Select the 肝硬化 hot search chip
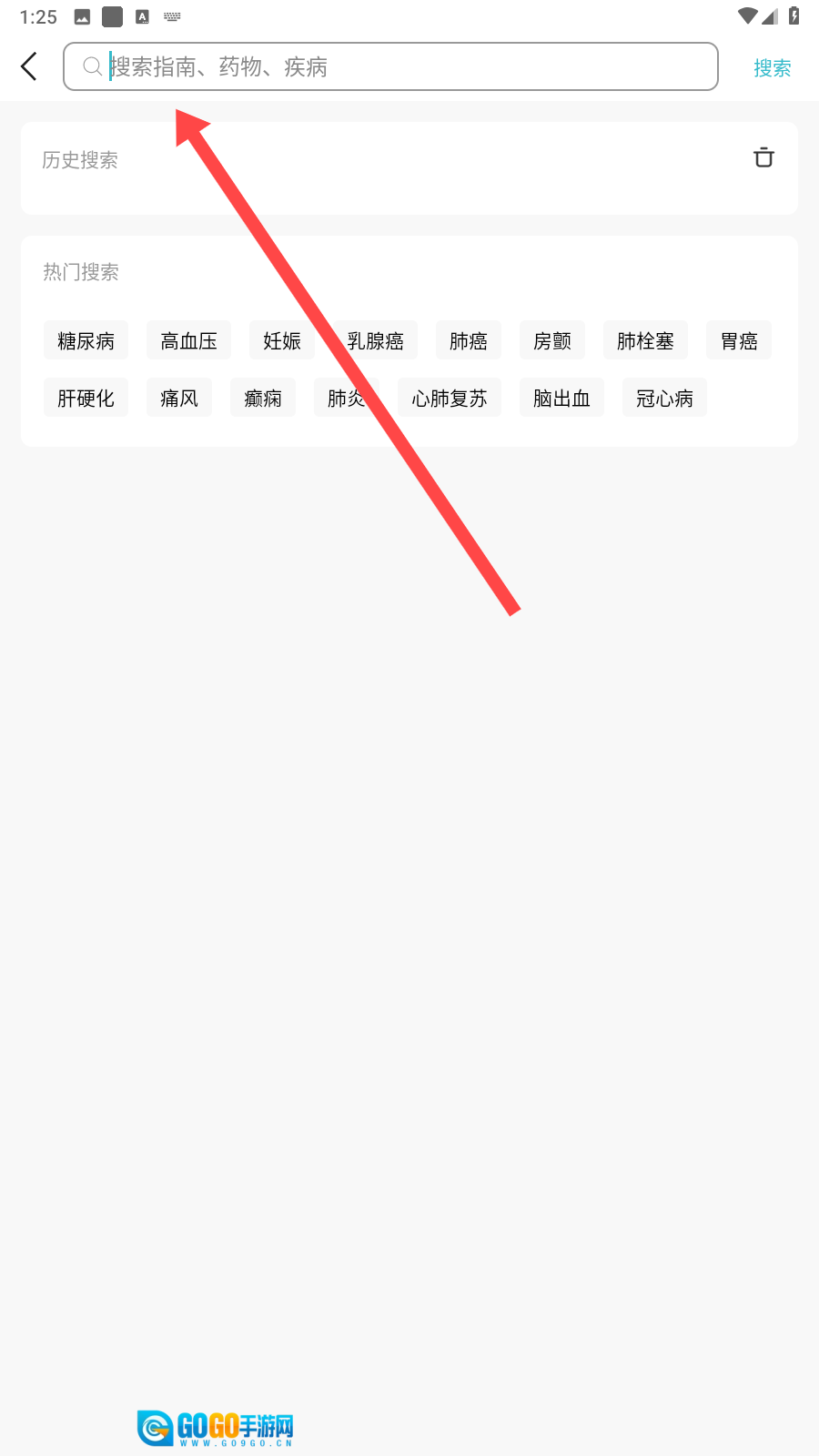This screenshot has height=1456, width=819. [86, 399]
